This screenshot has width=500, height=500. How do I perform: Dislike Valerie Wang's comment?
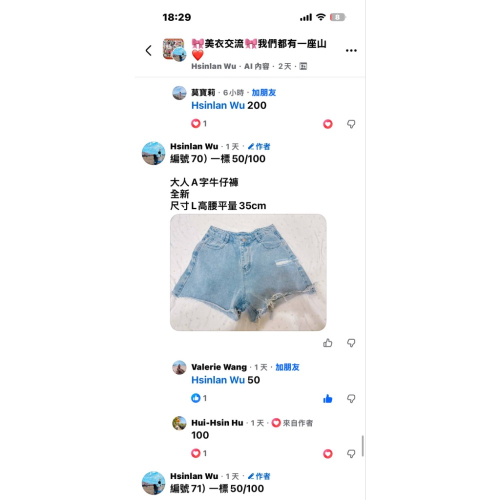point(351,398)
